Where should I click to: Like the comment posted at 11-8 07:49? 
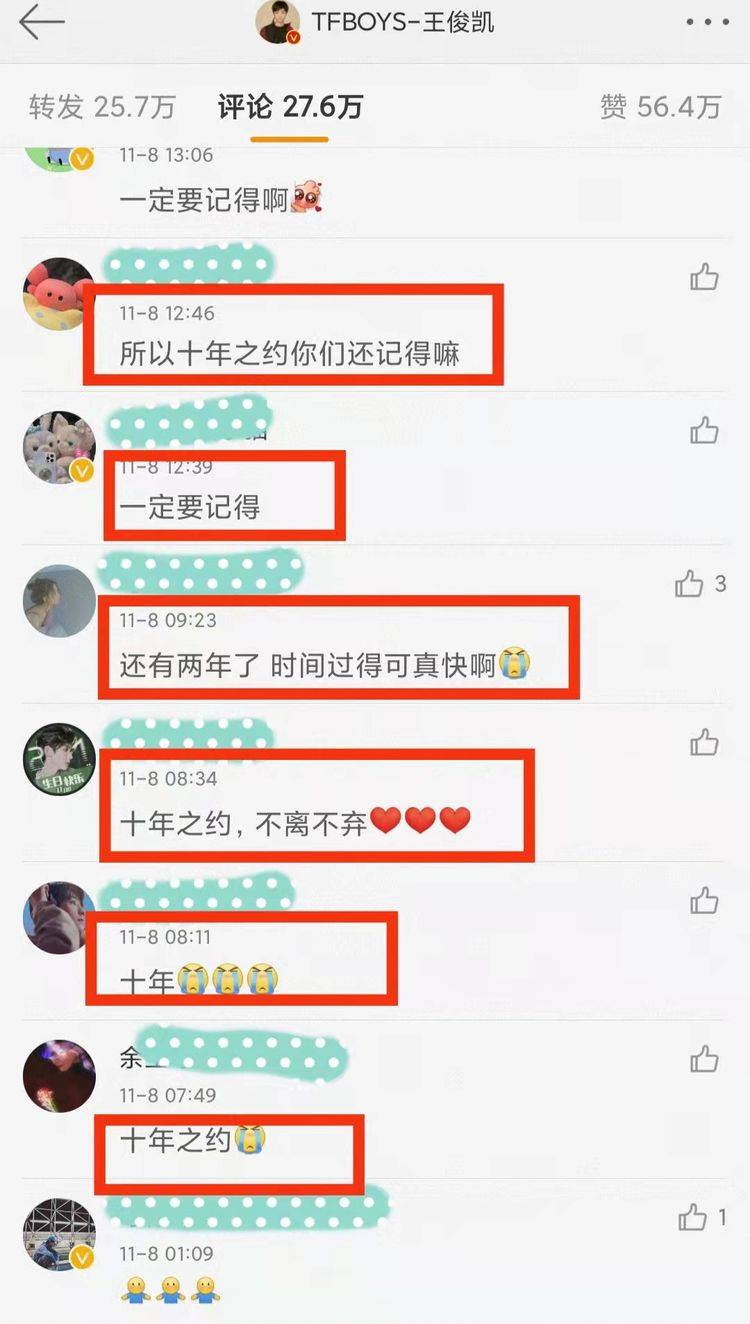pos(705,1058)
